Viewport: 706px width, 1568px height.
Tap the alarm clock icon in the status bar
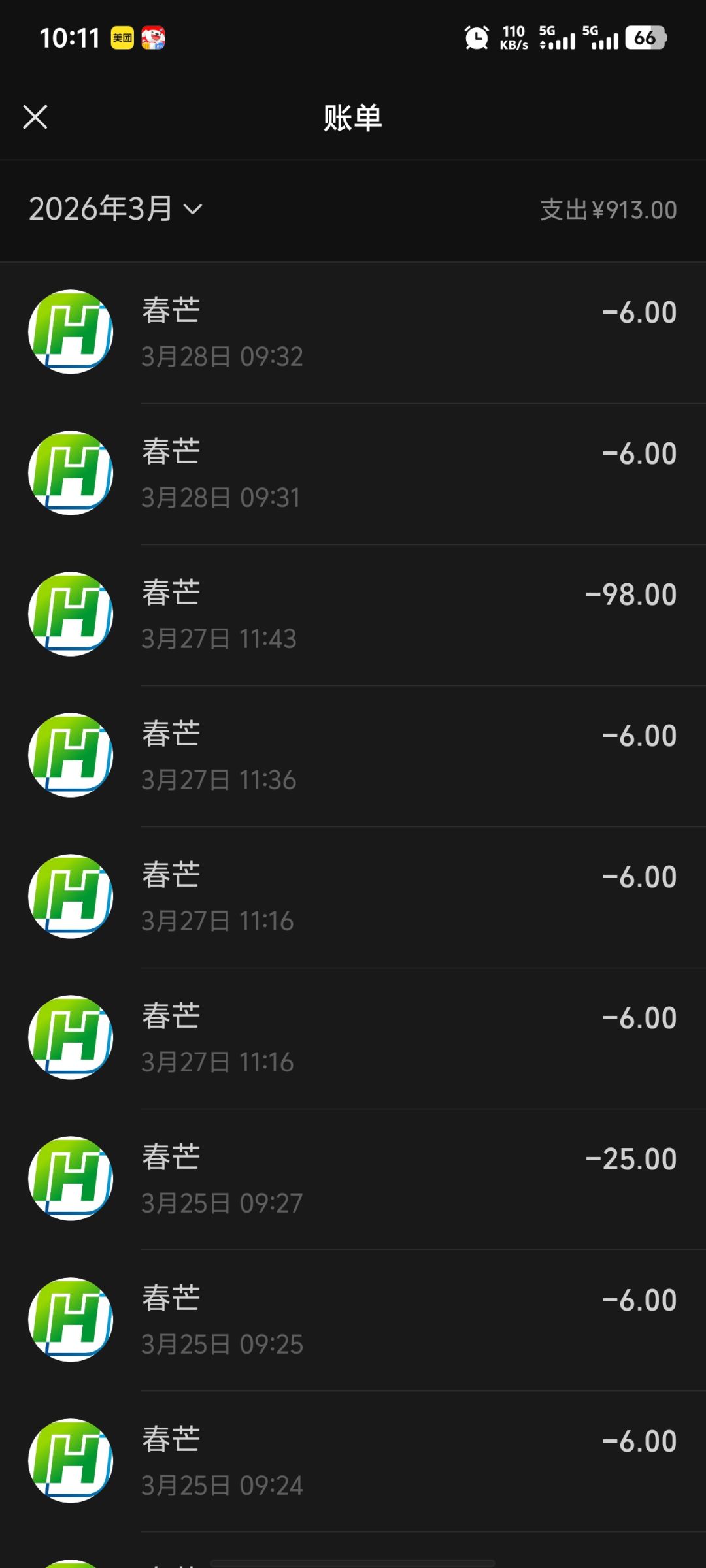477,38
